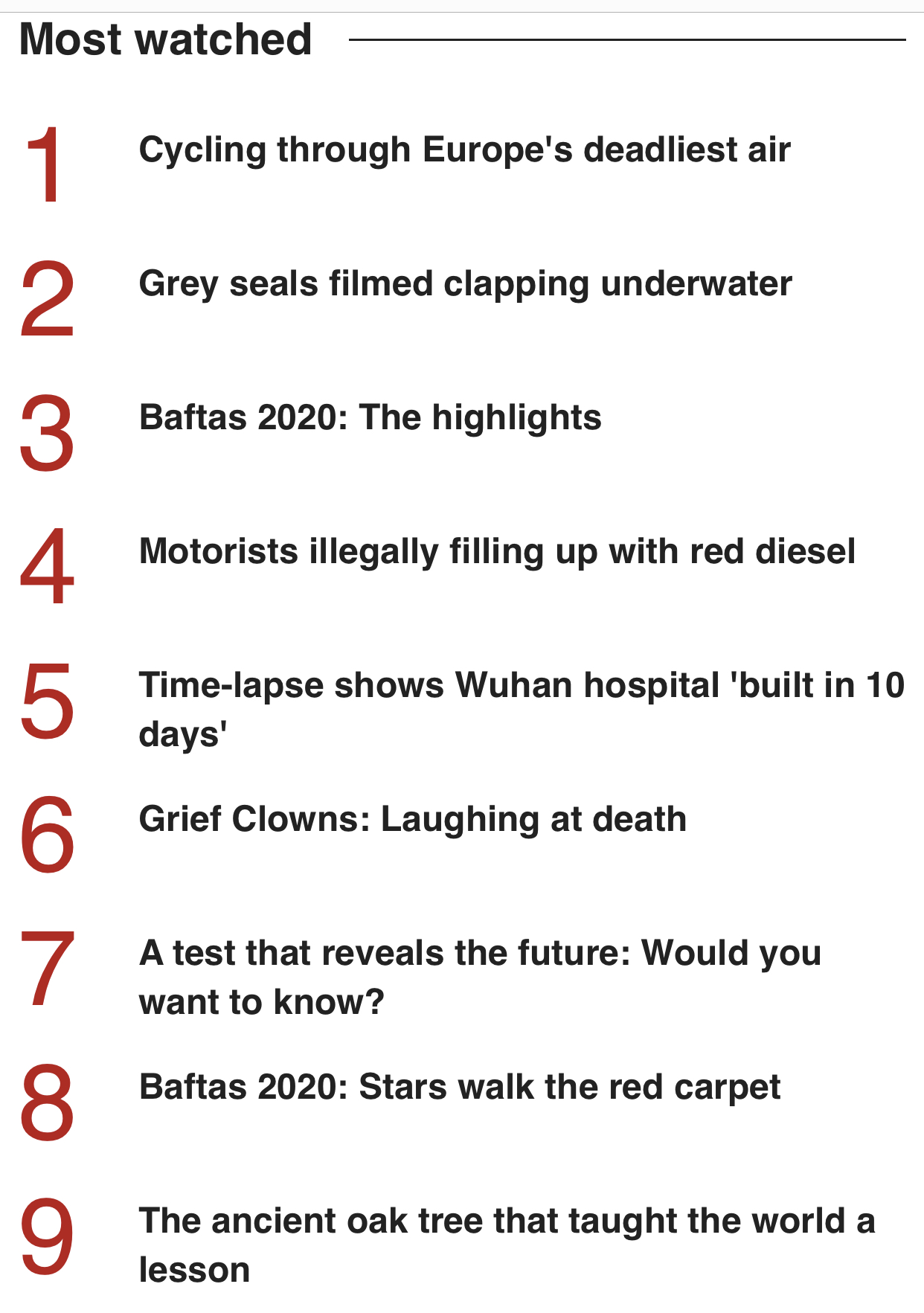
Task: Open the red diesel motorists story
Action: coord(497,552)
